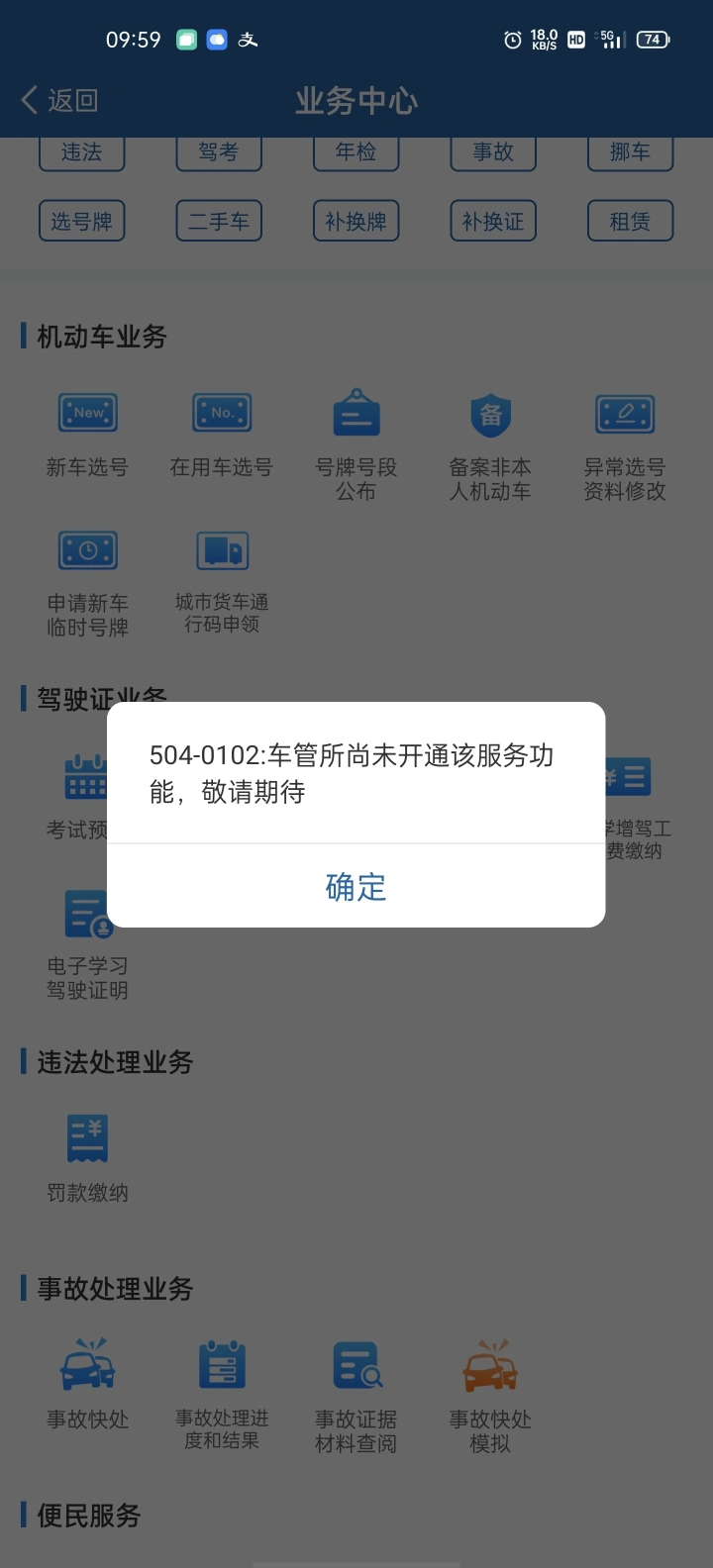The image size is (713, 1568).
Task: Open the 二手车 shortcut
Action: coord(219,221)
